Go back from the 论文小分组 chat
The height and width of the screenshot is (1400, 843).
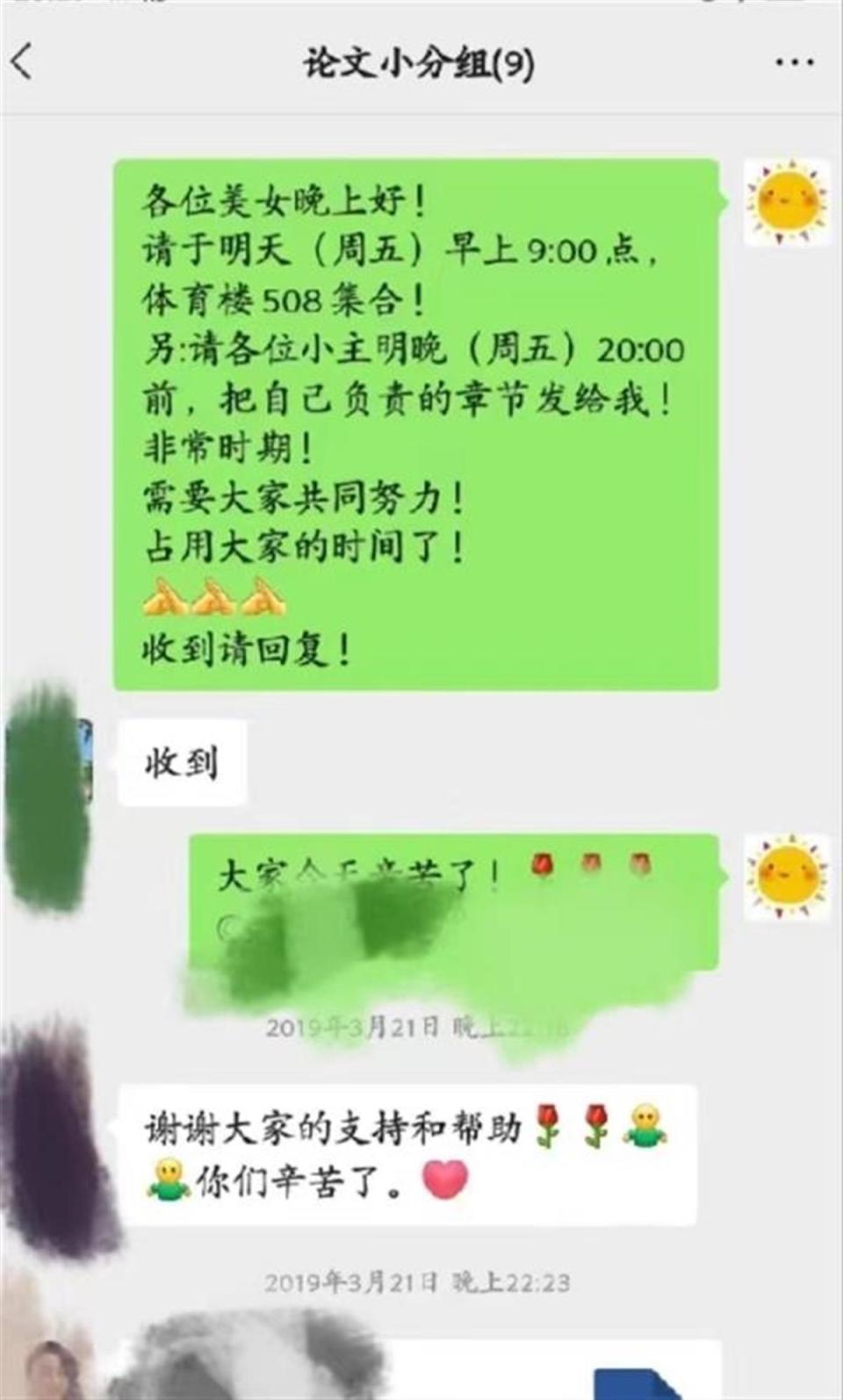pos(23,62)
